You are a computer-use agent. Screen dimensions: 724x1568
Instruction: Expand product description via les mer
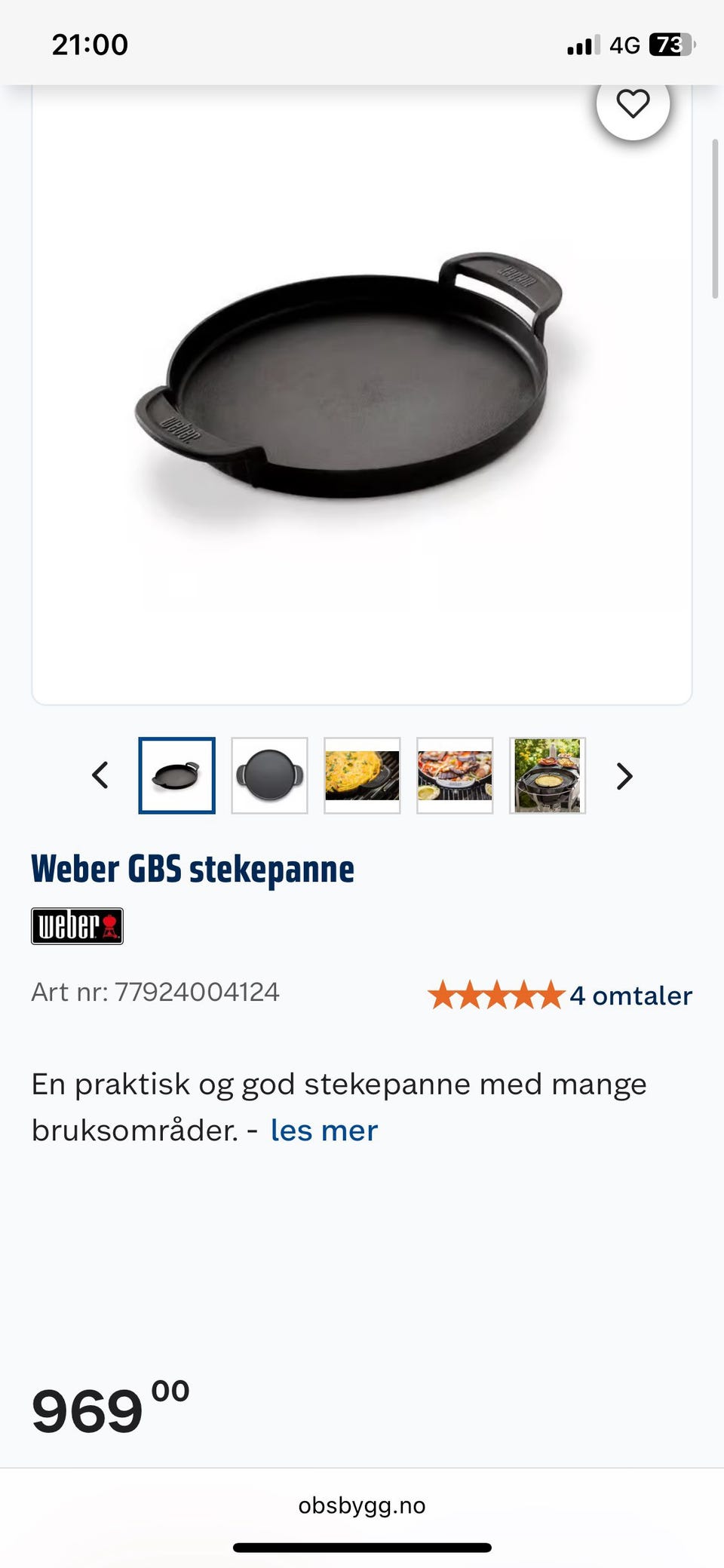point(324,1130)
